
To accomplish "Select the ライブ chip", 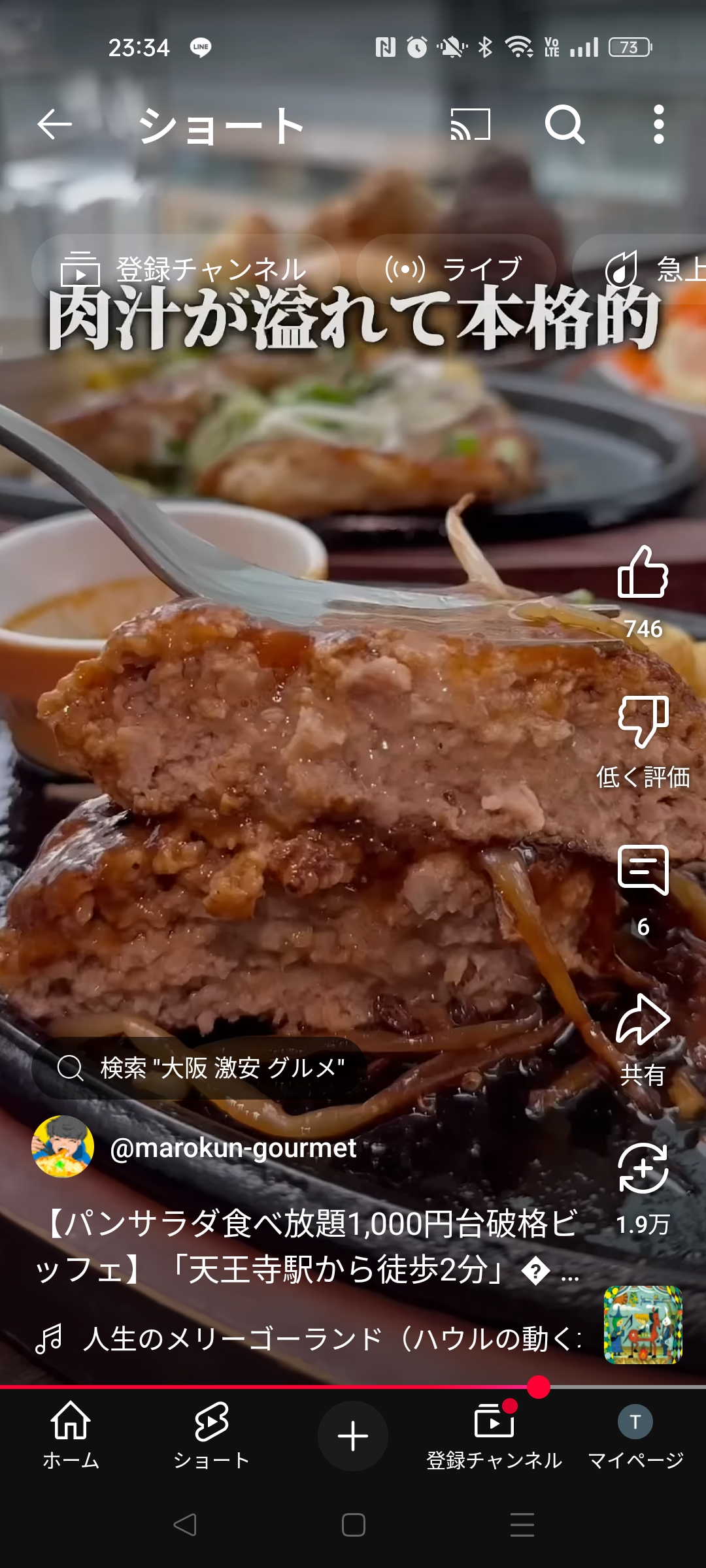I will (456, 269).
